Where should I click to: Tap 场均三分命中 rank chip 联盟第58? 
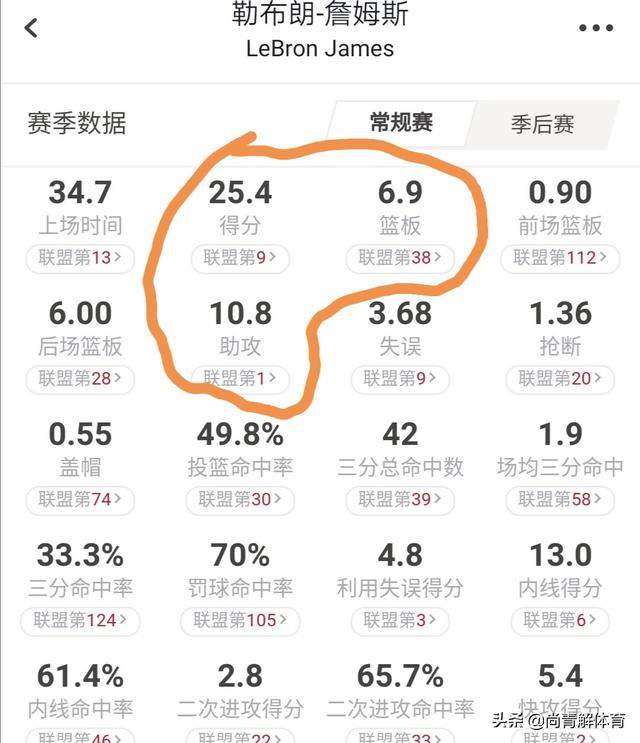tap(560, 499)
